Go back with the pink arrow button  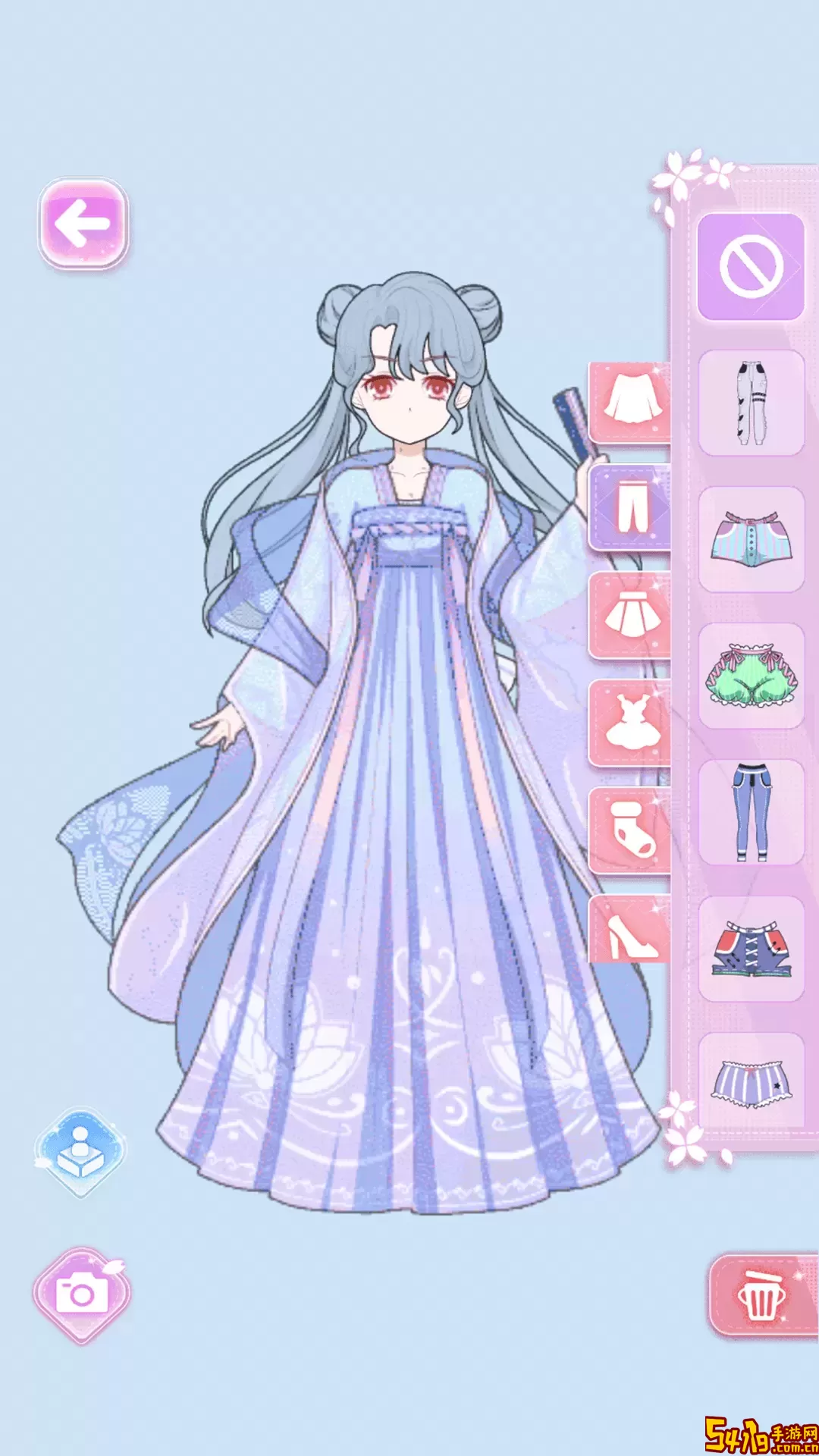point(83,224)
